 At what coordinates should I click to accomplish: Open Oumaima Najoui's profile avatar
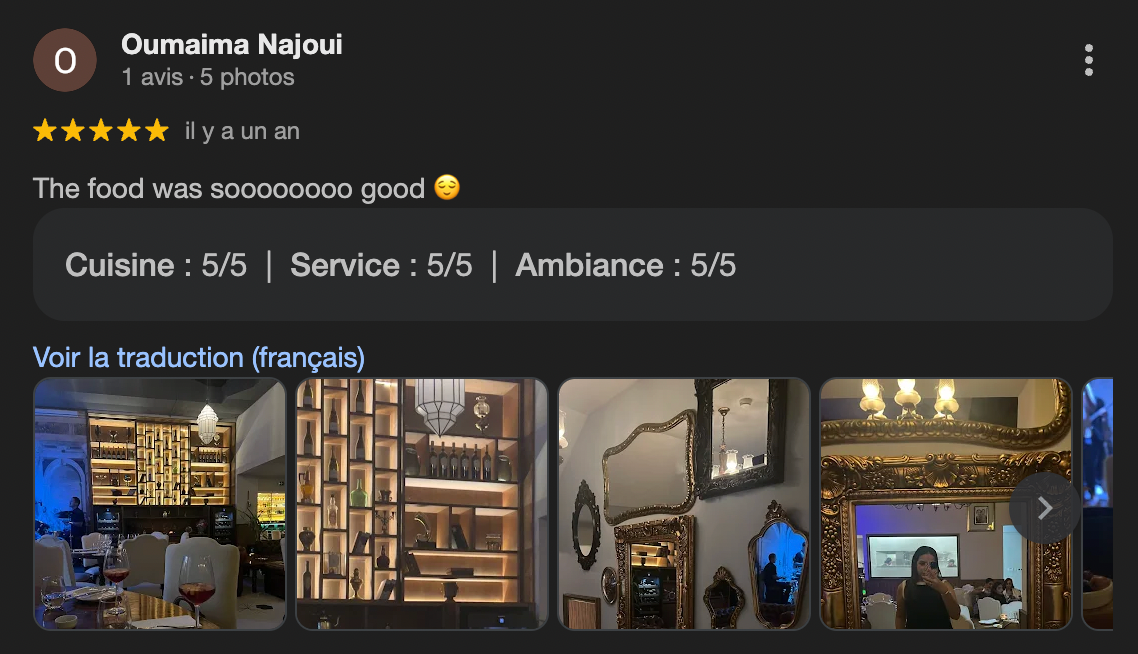click(x=65, y=60)
